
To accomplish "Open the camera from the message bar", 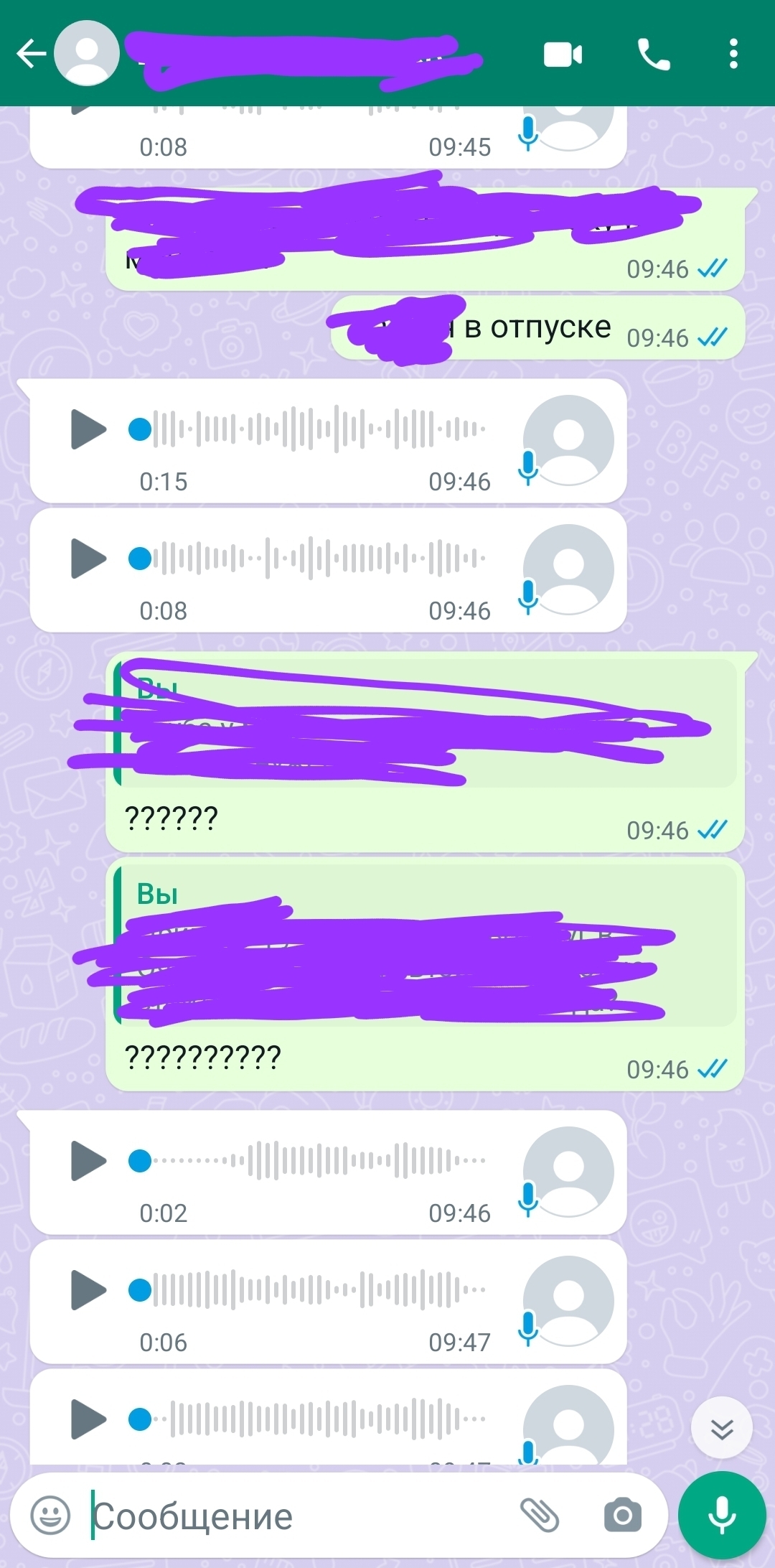I will coord(622,1516).
